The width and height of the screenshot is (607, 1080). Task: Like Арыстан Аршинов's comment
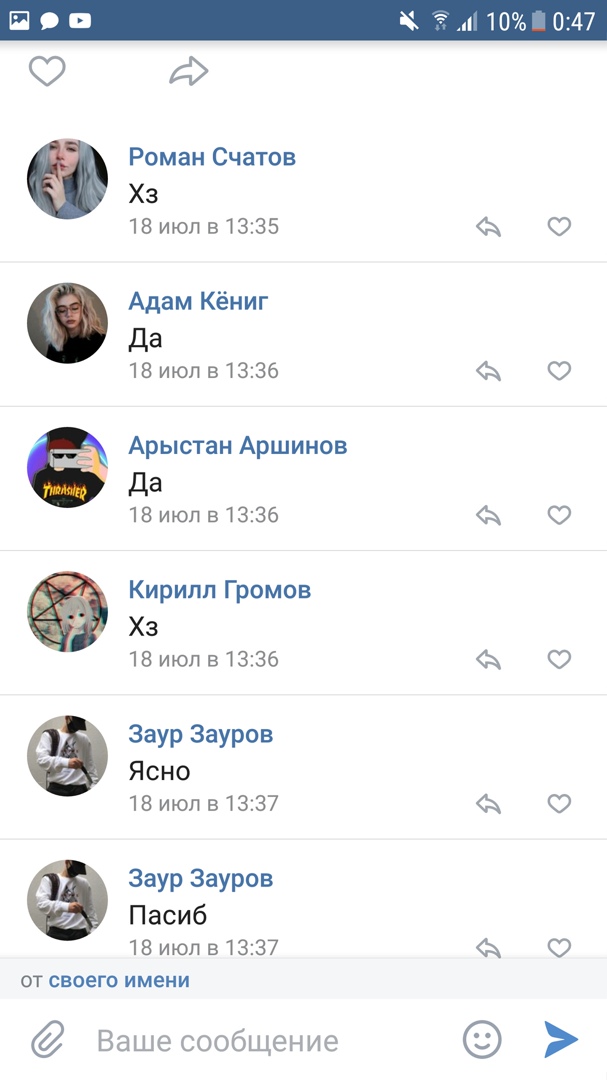559,515
